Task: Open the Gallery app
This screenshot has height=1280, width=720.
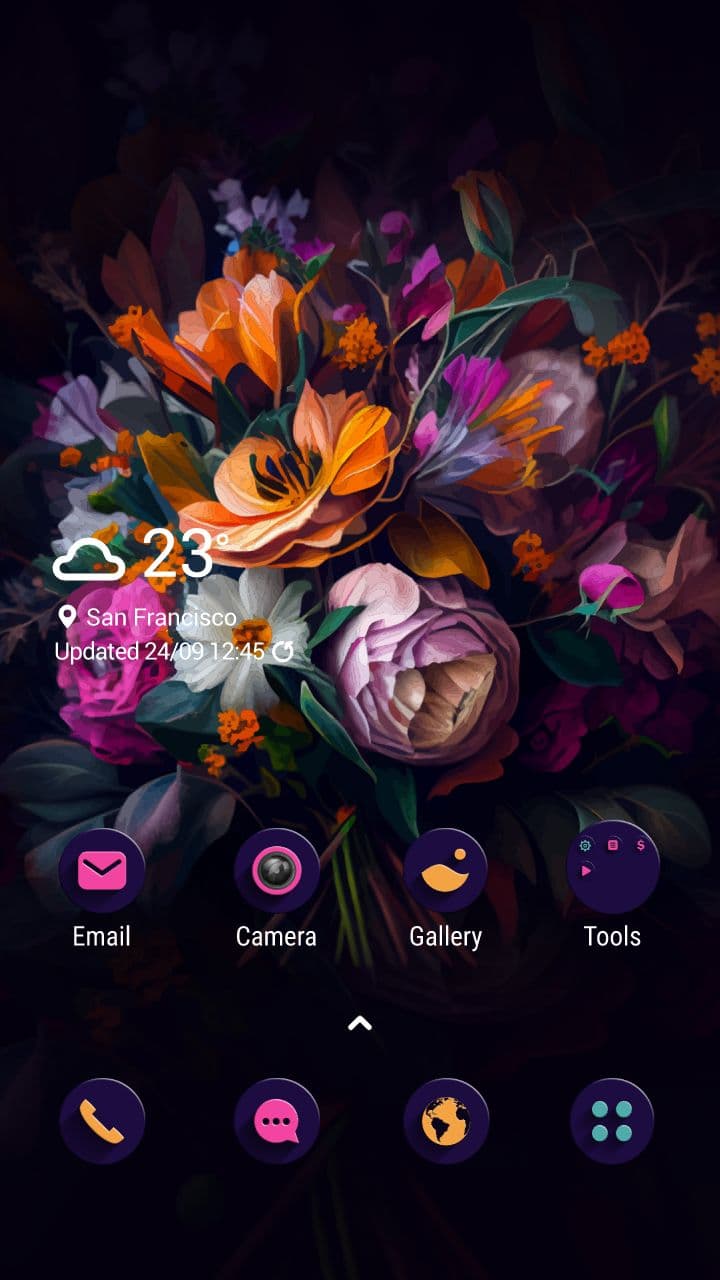Action: pyautogui.click(x=446, y=871)
